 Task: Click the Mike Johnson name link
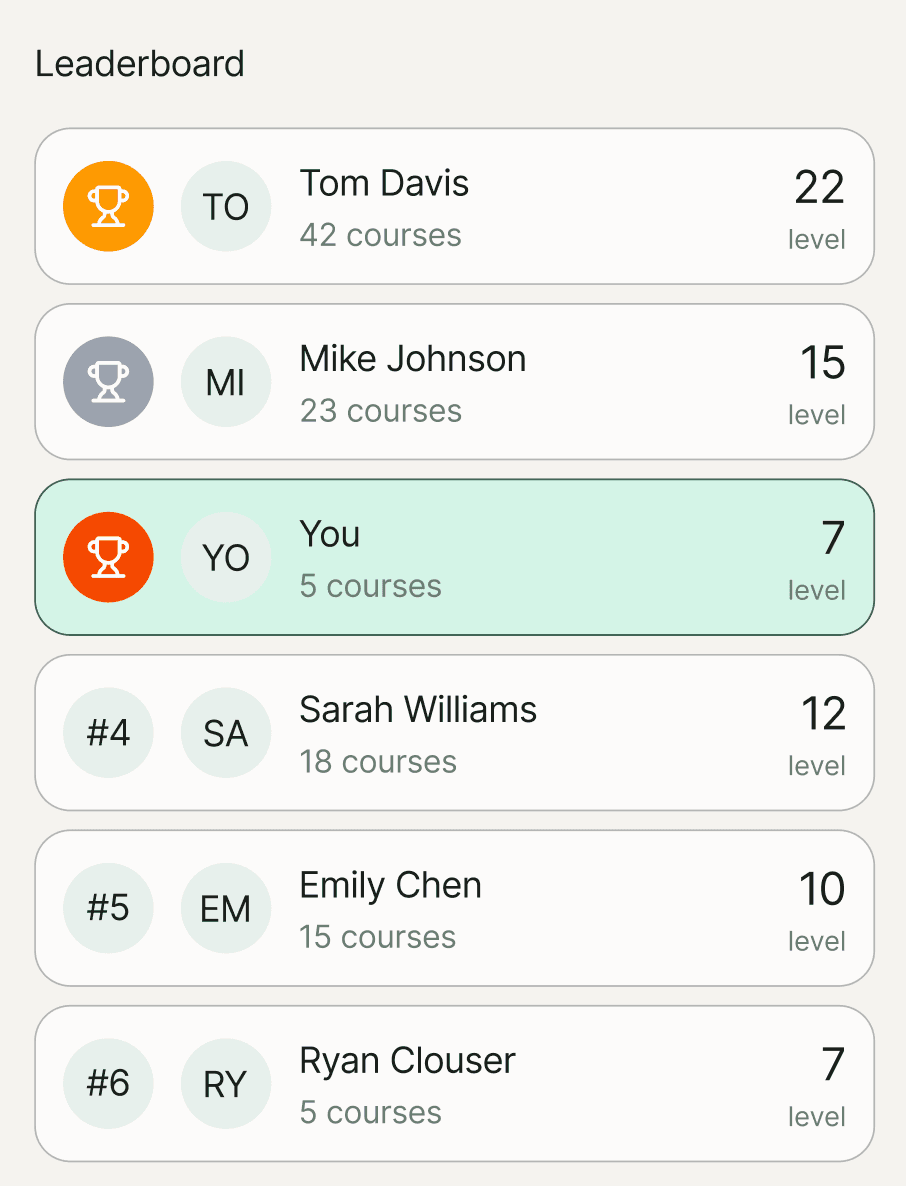[412, 358]
